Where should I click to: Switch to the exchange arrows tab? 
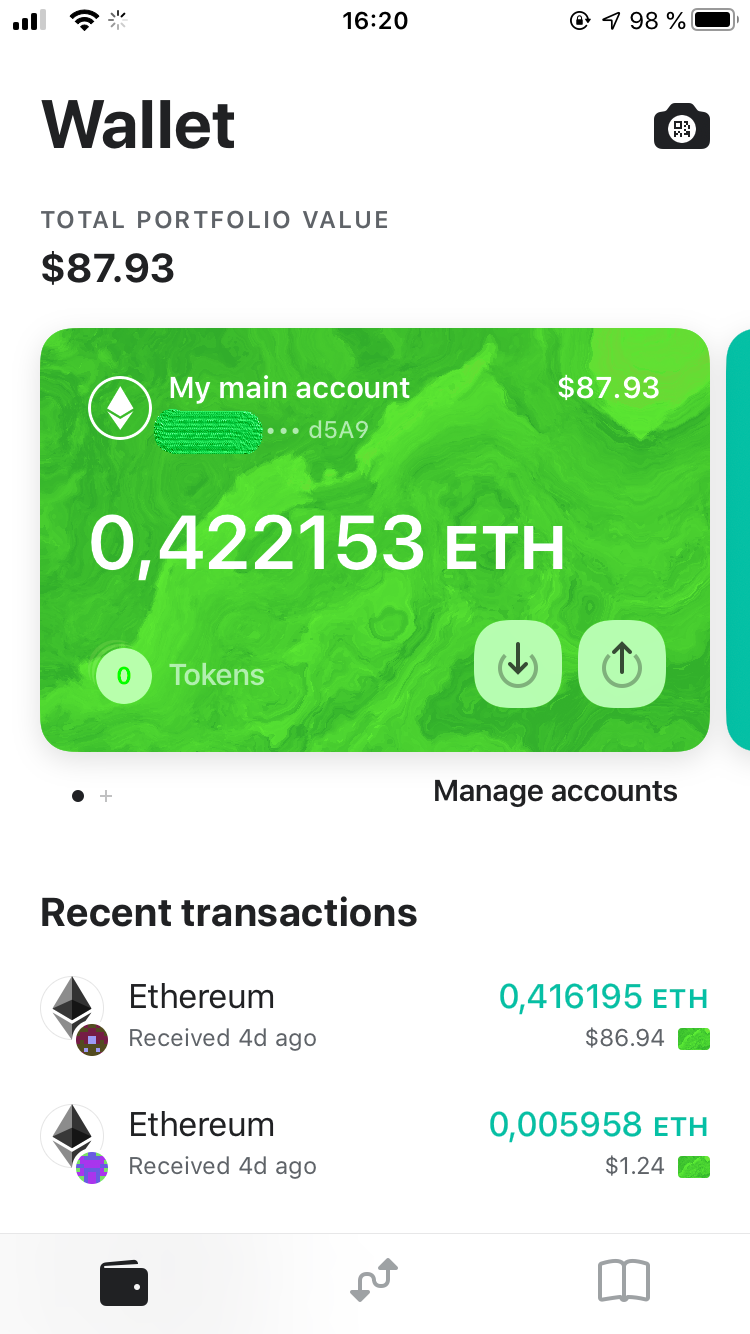pos(374,1281)
